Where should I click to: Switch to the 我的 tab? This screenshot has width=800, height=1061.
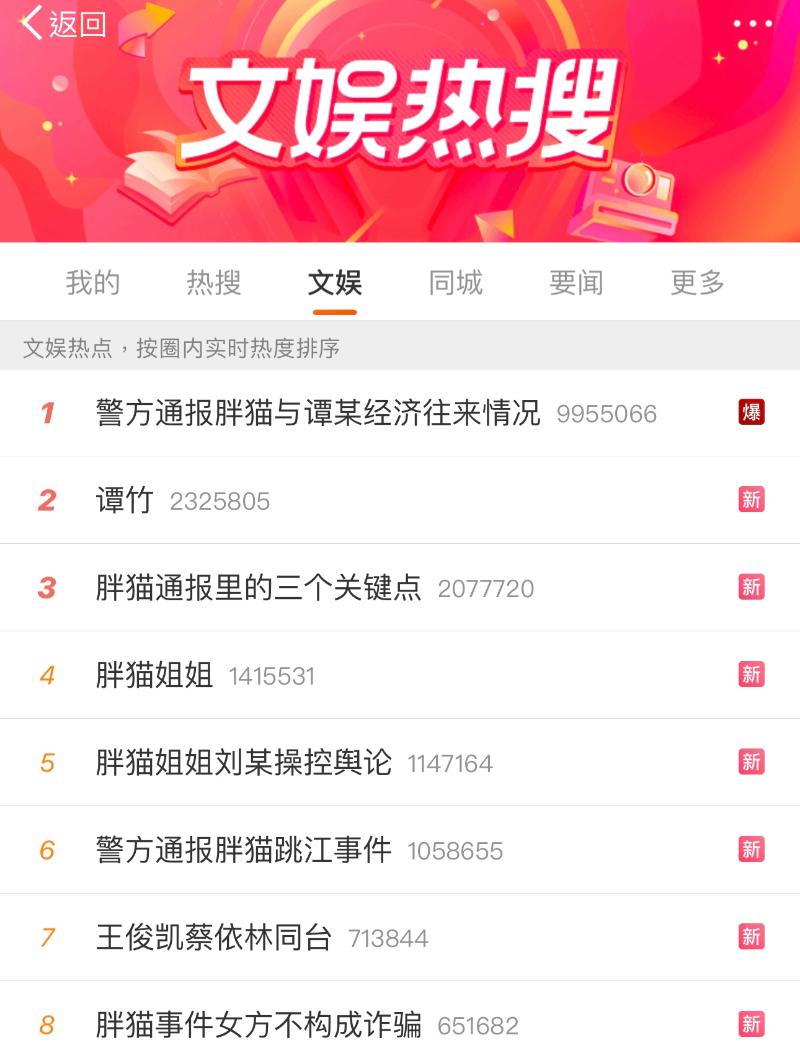click(93, 283)
